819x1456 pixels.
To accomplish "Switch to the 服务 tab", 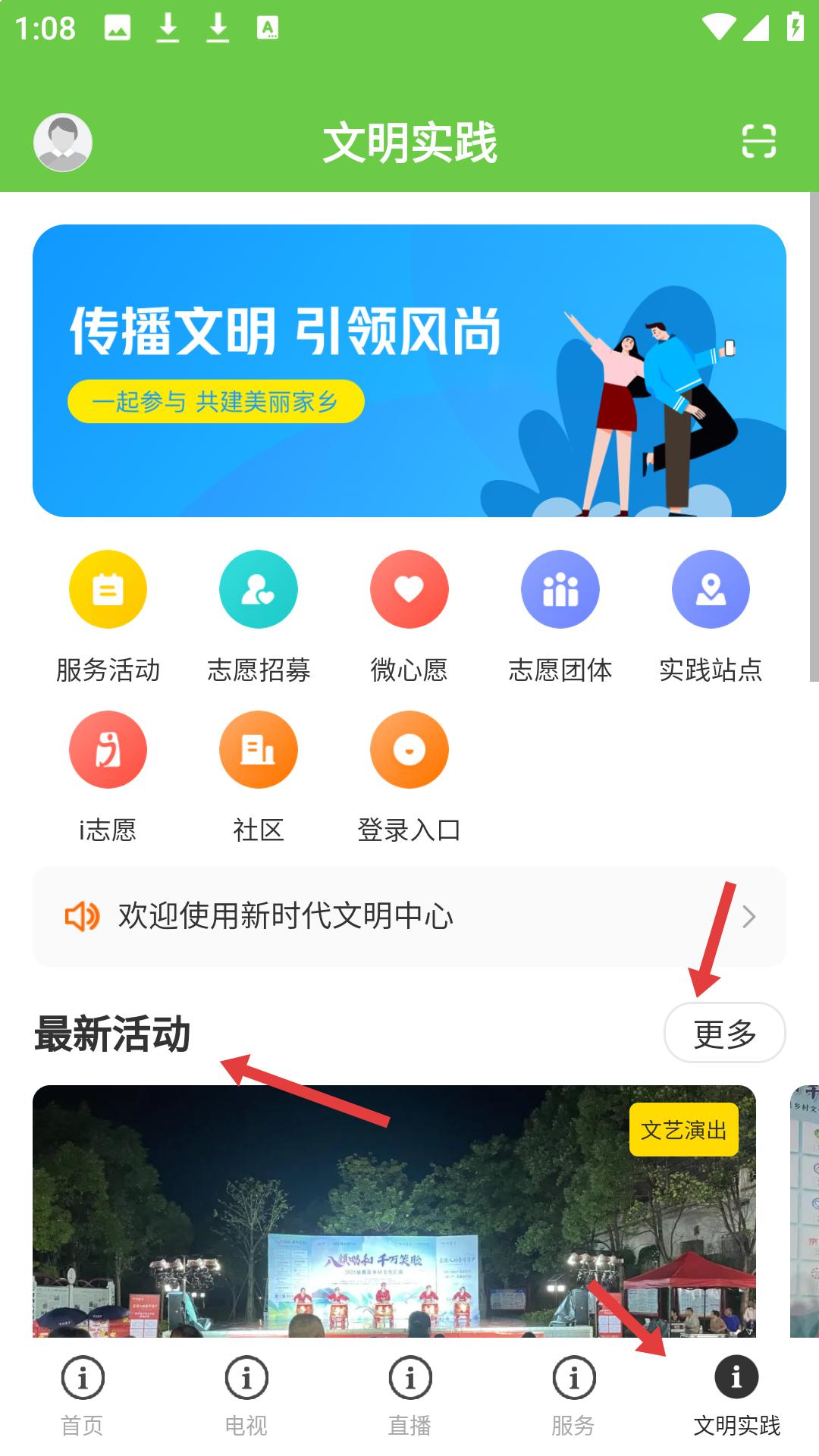I will click(x=573, y=1395).
